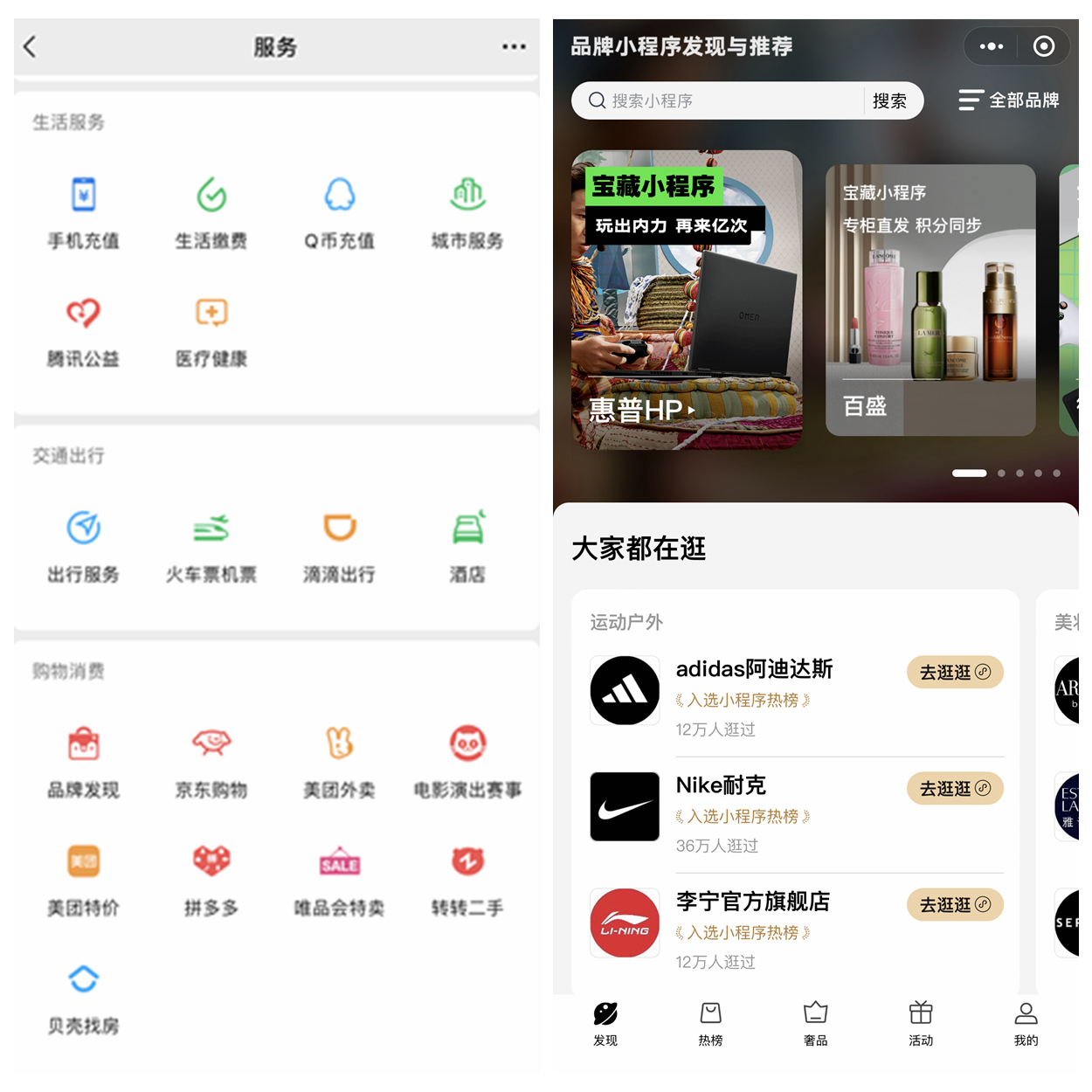Tap the 搜索 button
Image resolution: width=1092 pixels, height=1092 pixels.
[890, 100]
